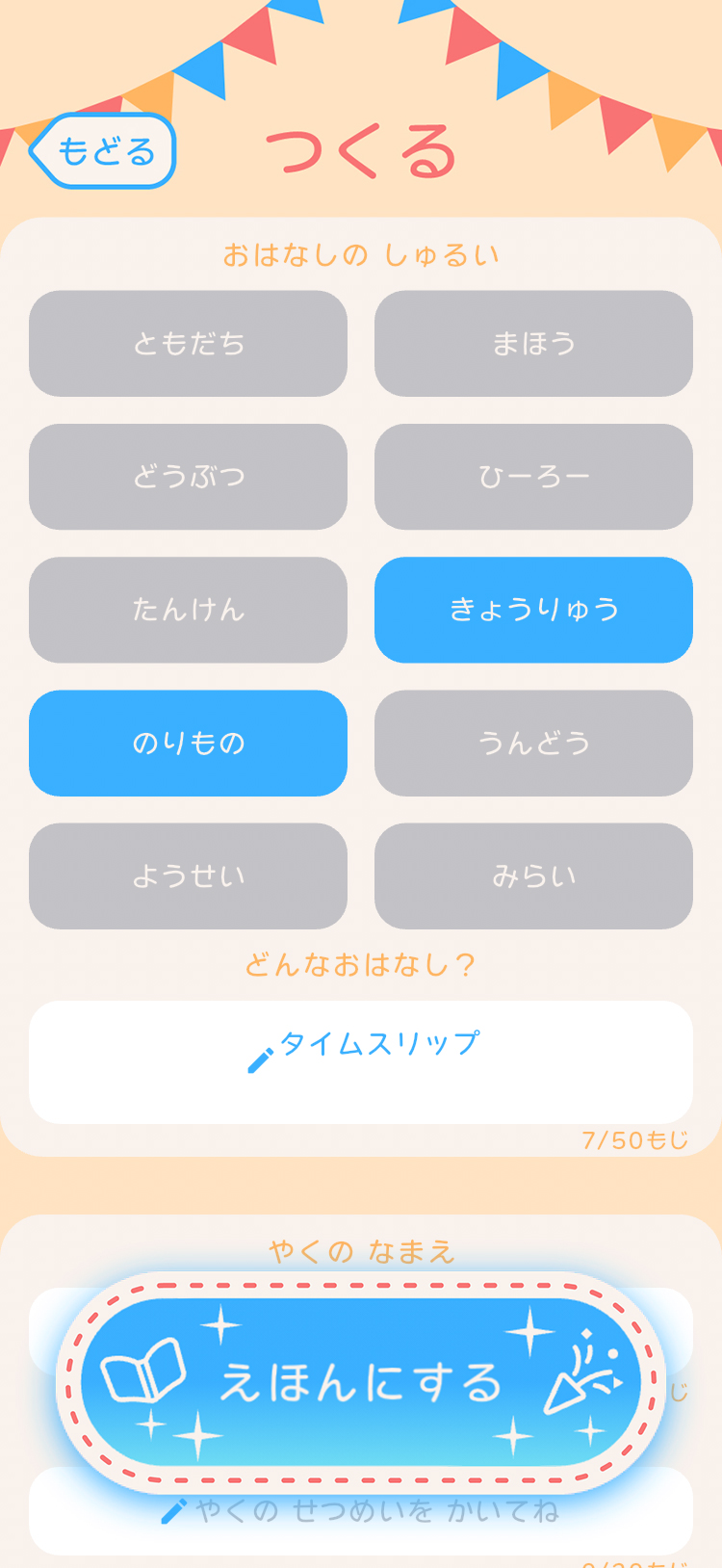
Task: Select the ひーろー story type
Action: [533, 477]
